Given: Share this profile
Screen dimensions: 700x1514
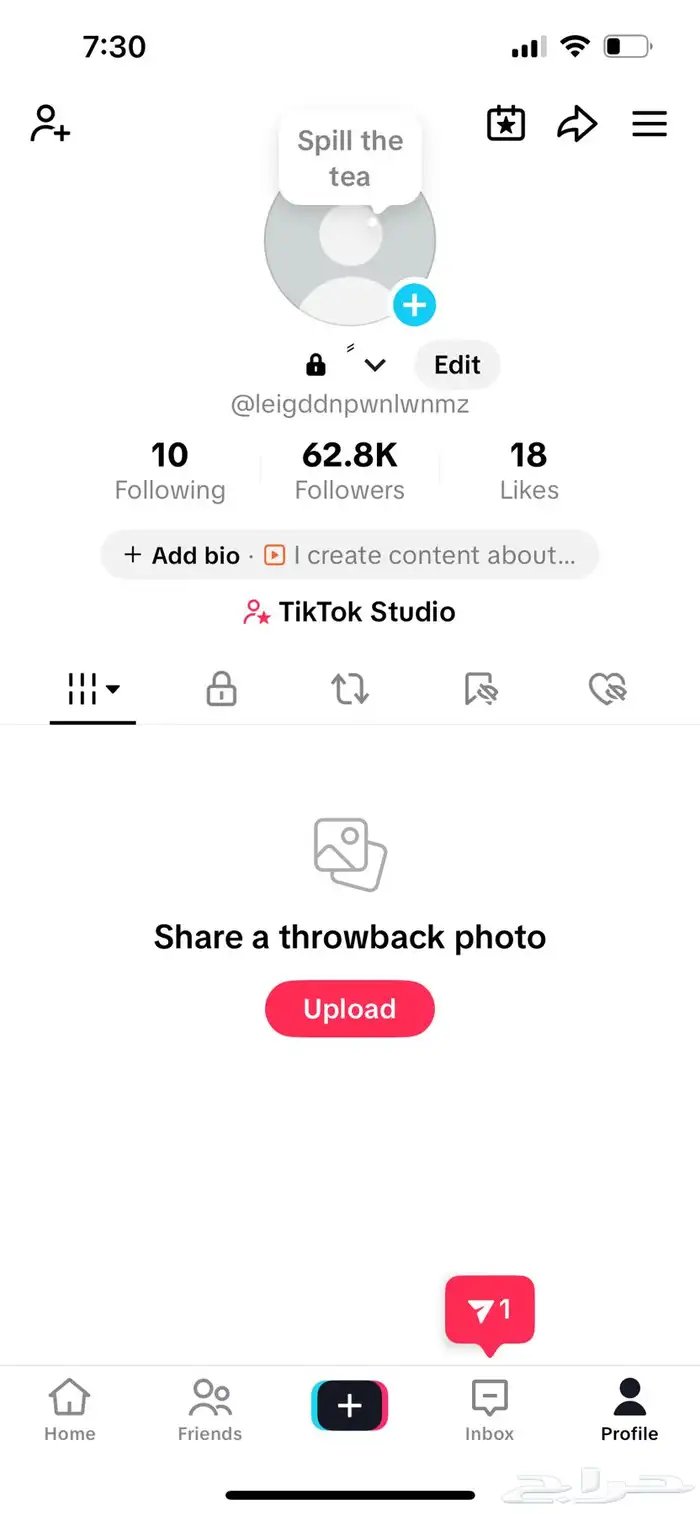Looking at the screenshot, I should [577, 124].
